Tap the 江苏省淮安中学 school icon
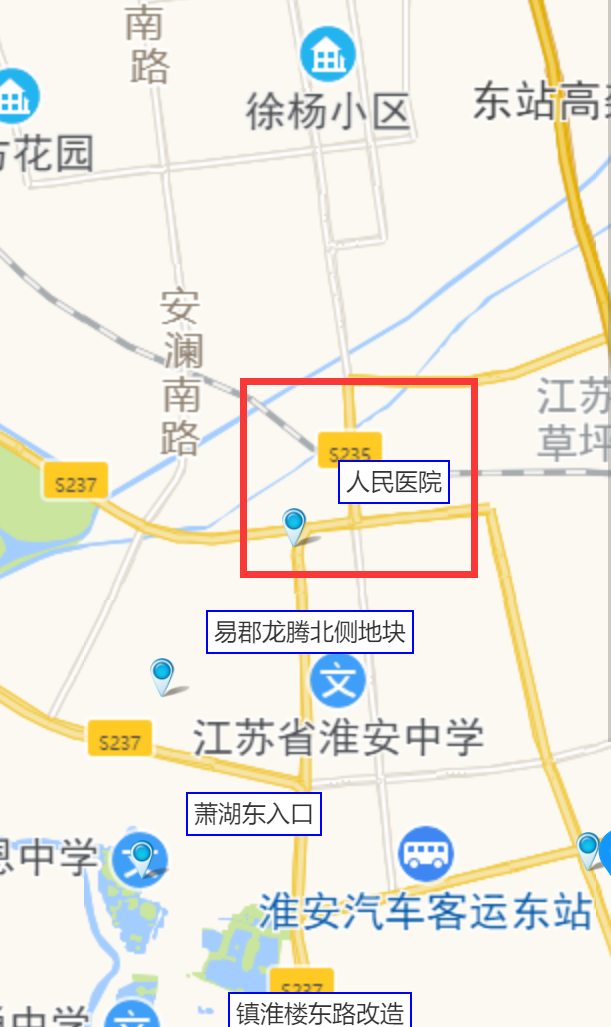Image resolution: width=611 pixels, height=1027 pixels. pos(337,681)
